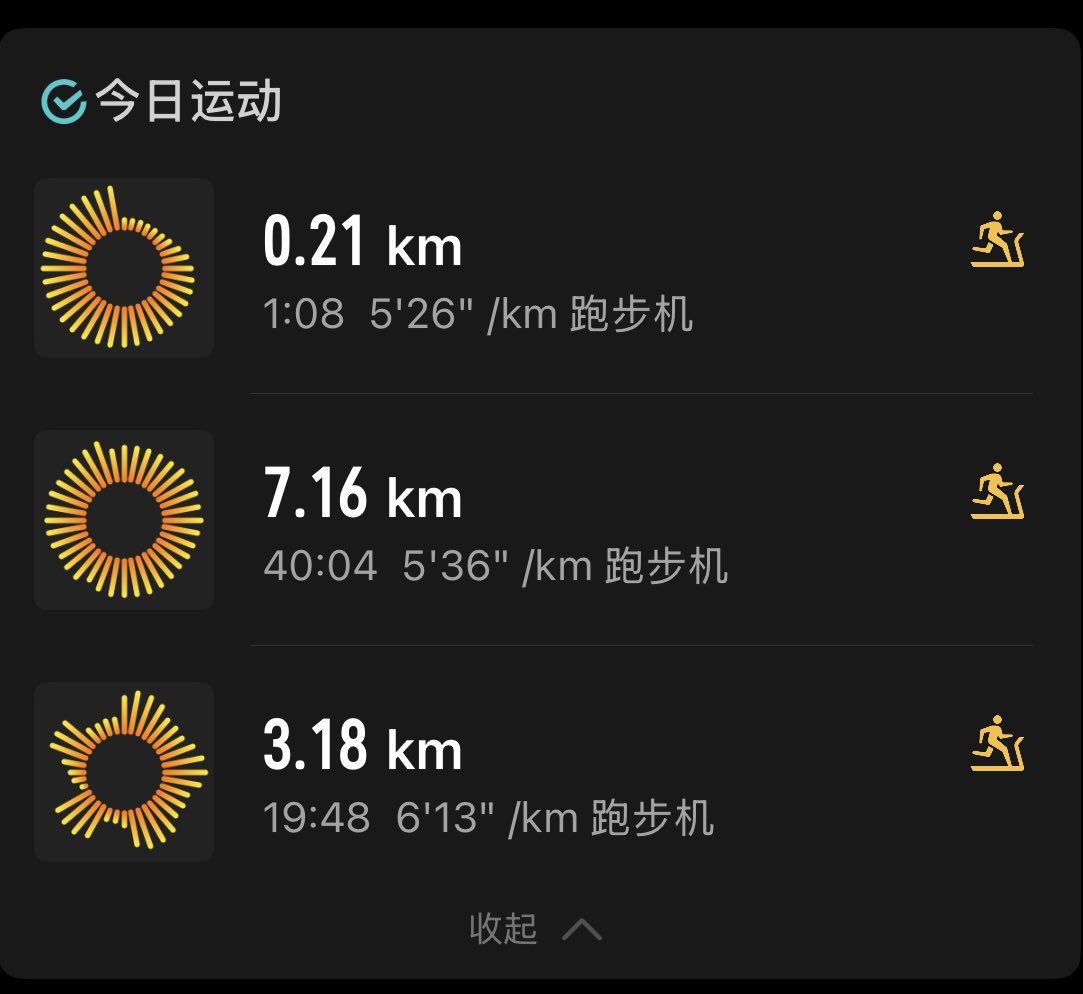Open the 7.16 km treadmill run record

tap(540, 520)
